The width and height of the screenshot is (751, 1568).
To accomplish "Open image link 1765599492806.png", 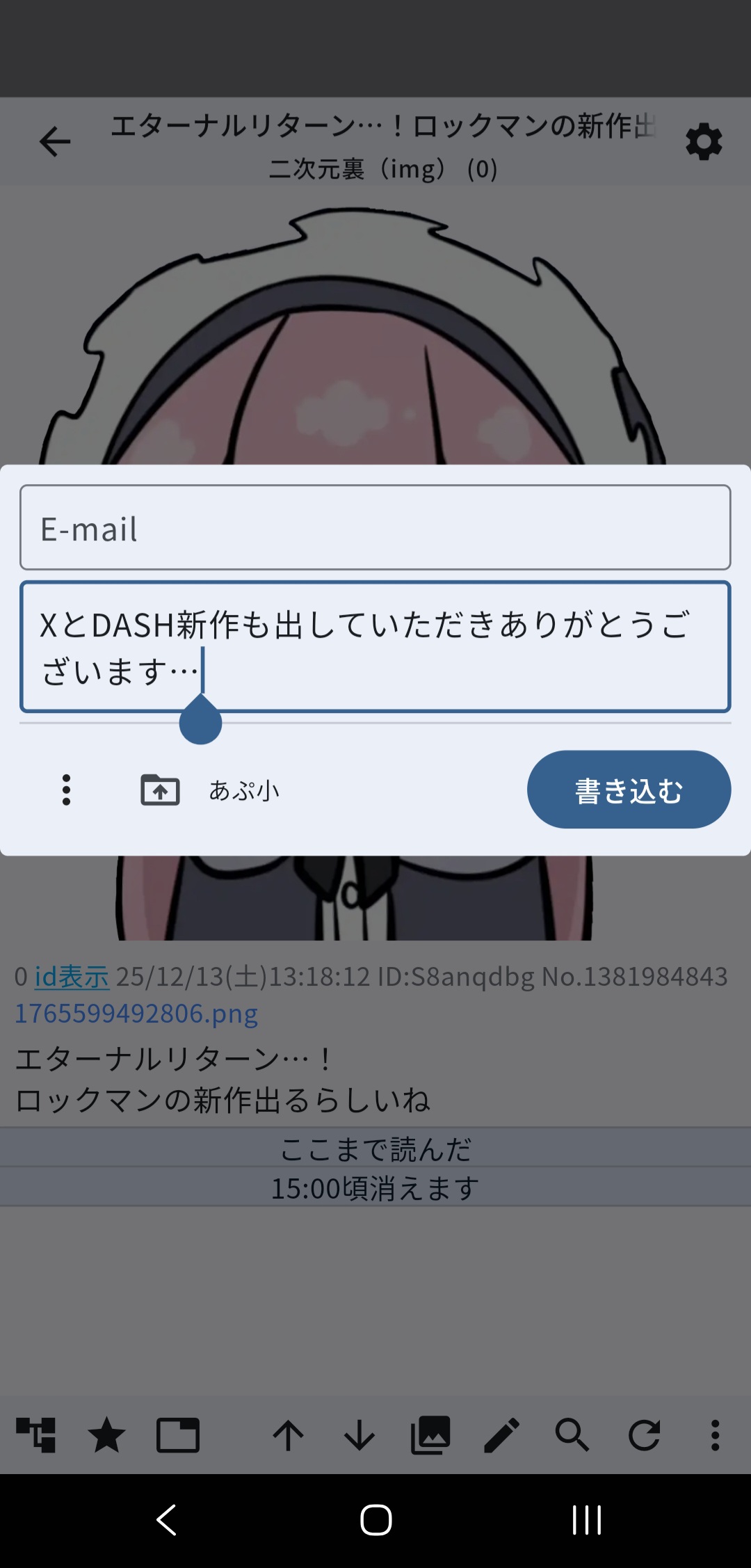I will pos(136,1014).
